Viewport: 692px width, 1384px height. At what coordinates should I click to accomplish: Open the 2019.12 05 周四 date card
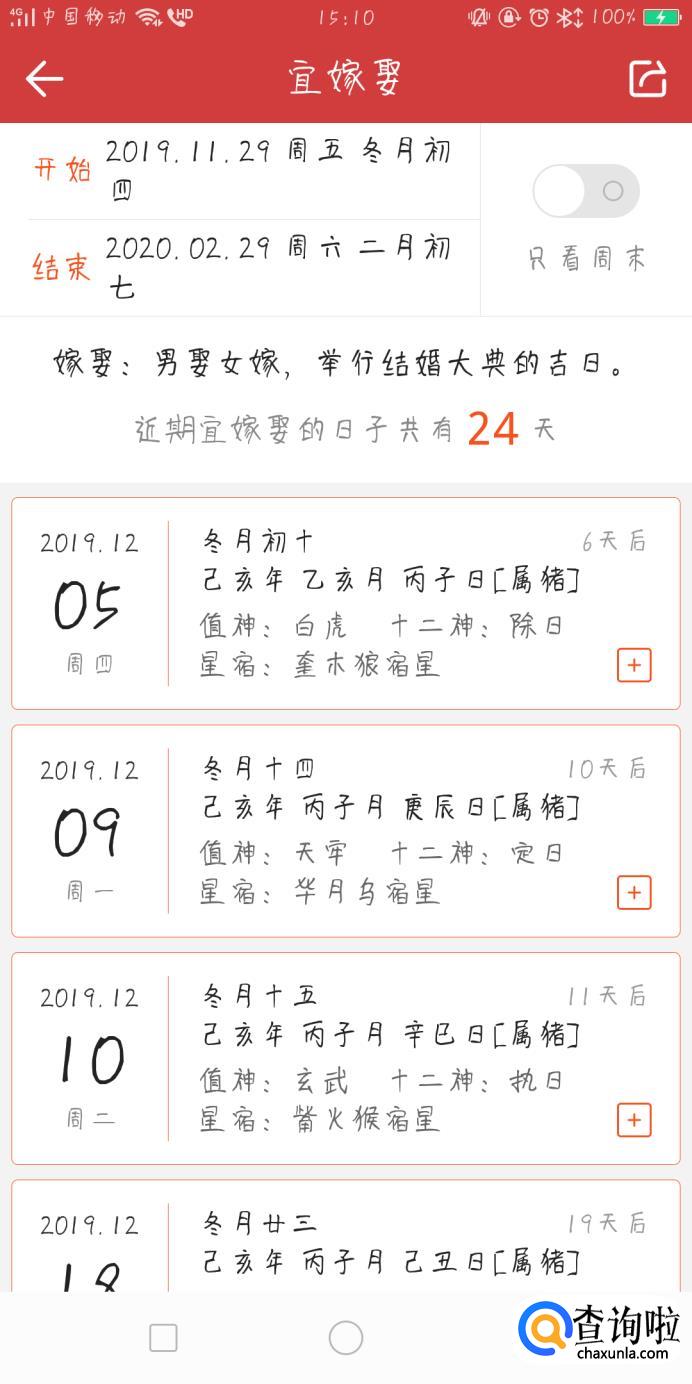[x=345, y=603]
